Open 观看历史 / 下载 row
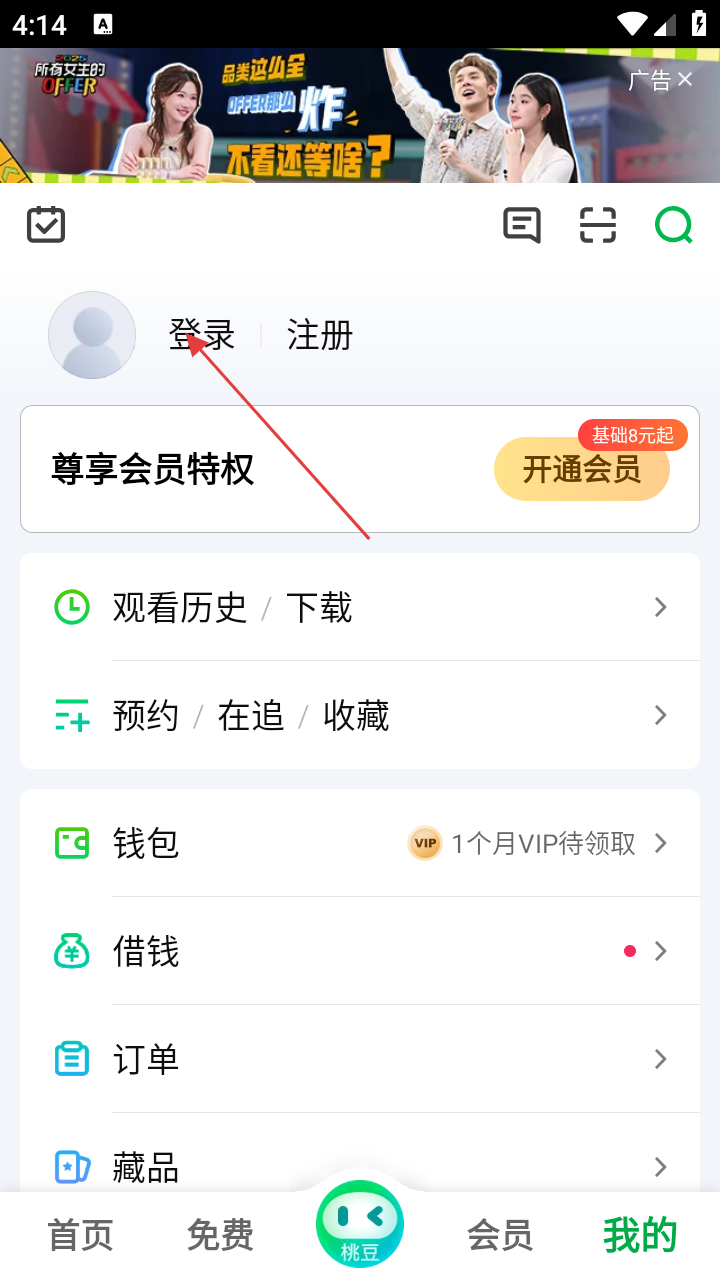Image resolution: width=720 pixels, height=1280 pixels. coord(360,607)
